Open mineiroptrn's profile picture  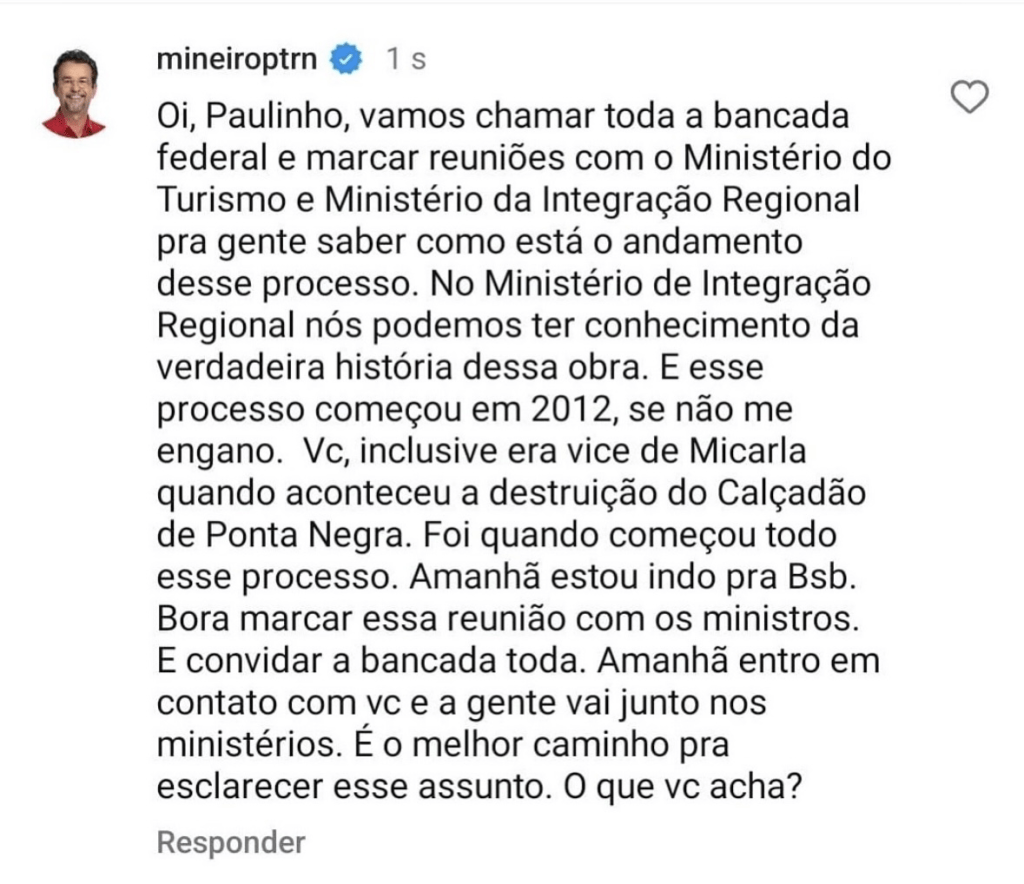74,93
